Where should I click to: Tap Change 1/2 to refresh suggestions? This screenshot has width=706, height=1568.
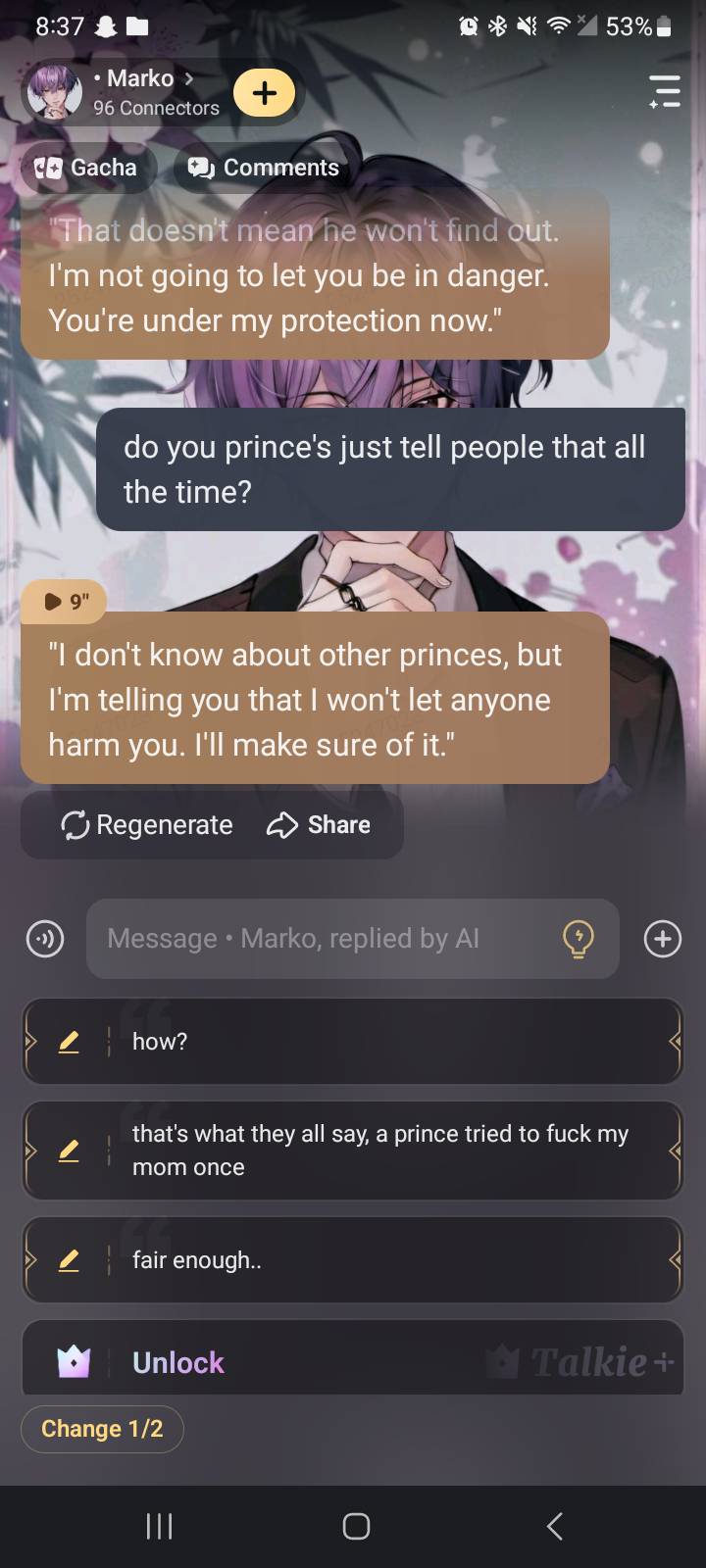[x=102, y=1429]
